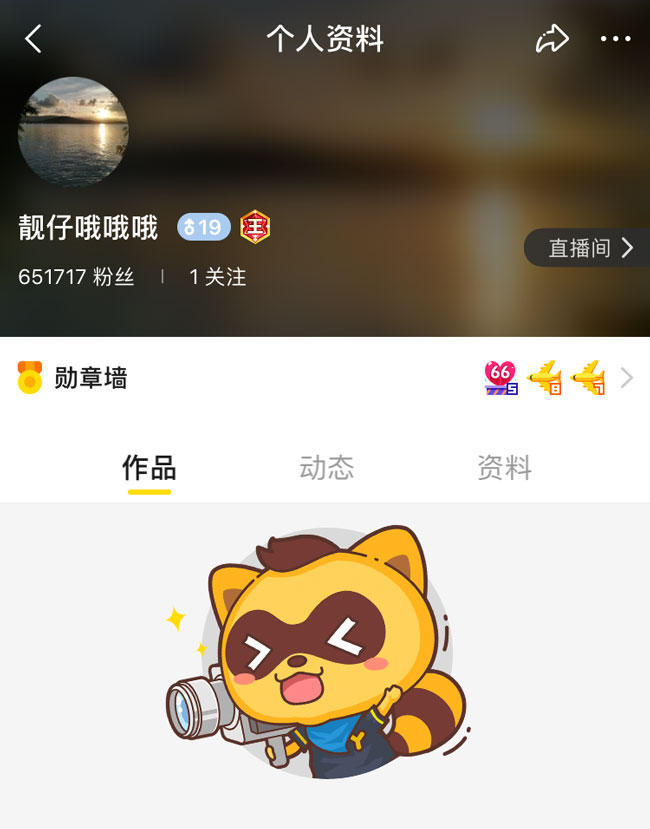Open the 1 关注 following list
The width and height of the screenshot is (650, 829).
(217, 277)
